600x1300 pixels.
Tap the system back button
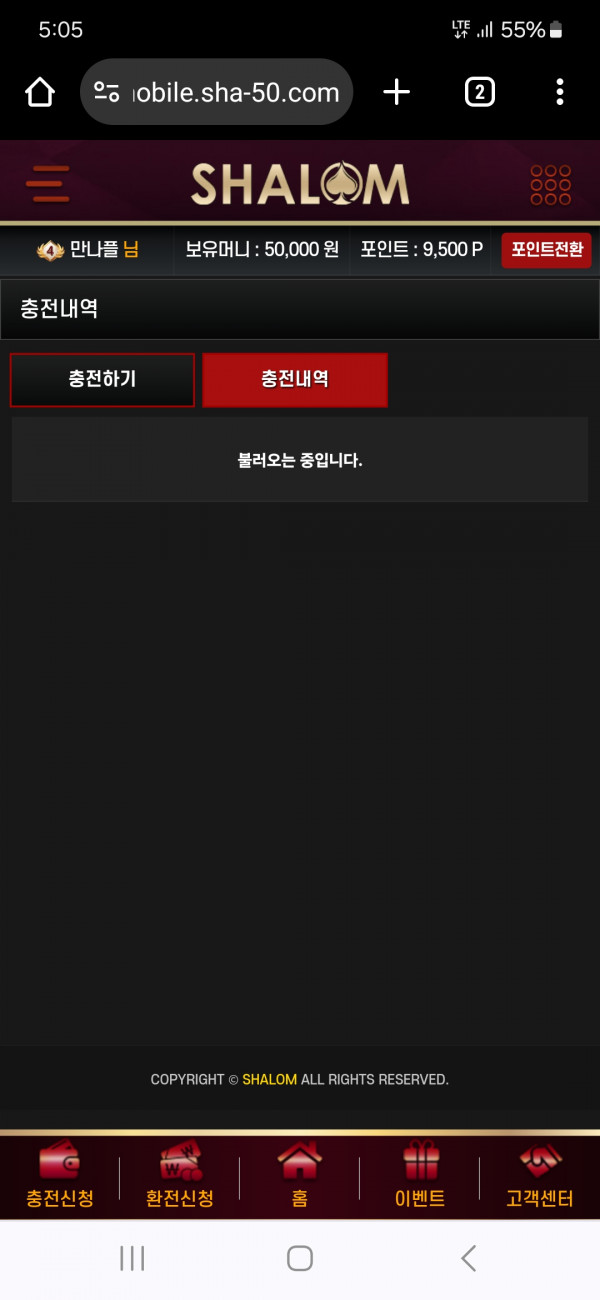[468, 1258]
